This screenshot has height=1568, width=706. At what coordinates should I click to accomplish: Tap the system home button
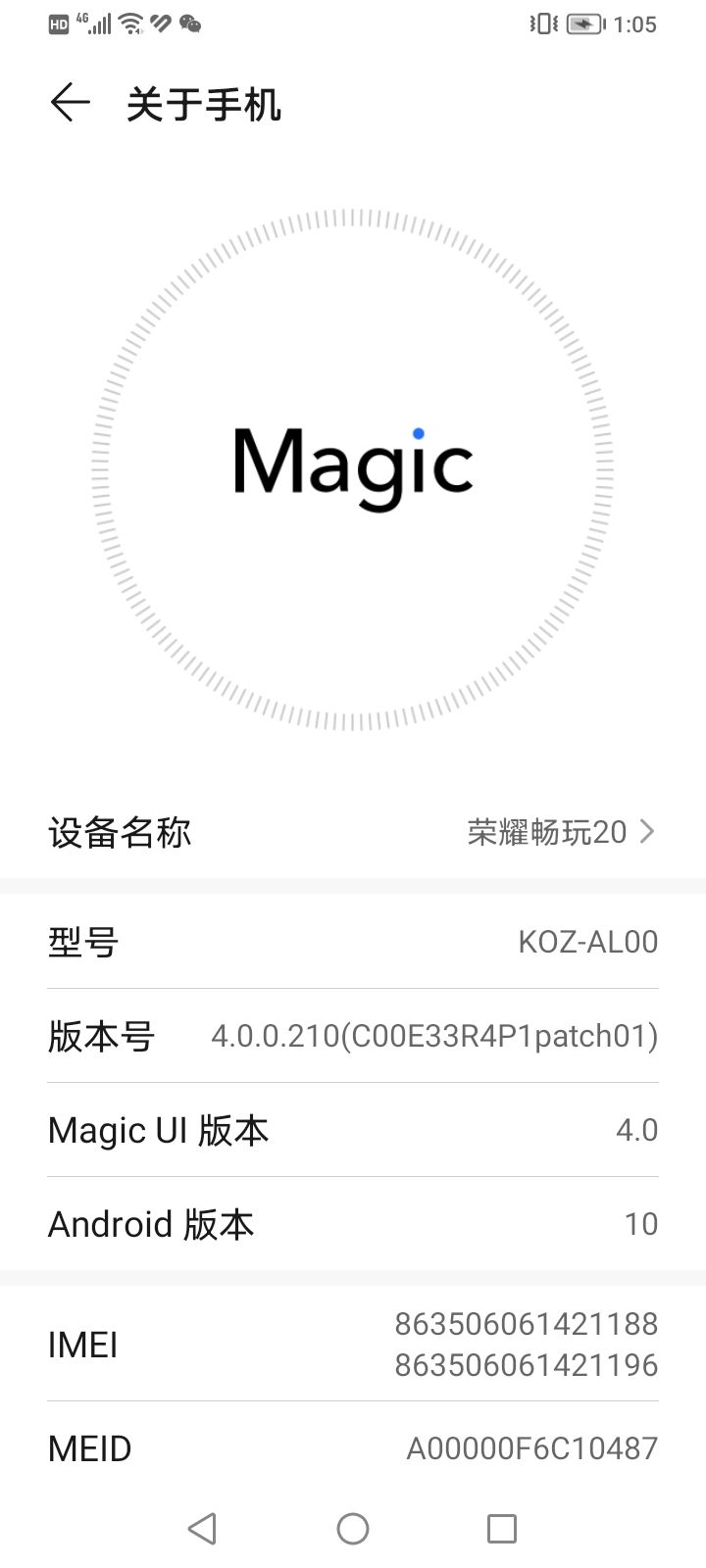coord(353,1529)
